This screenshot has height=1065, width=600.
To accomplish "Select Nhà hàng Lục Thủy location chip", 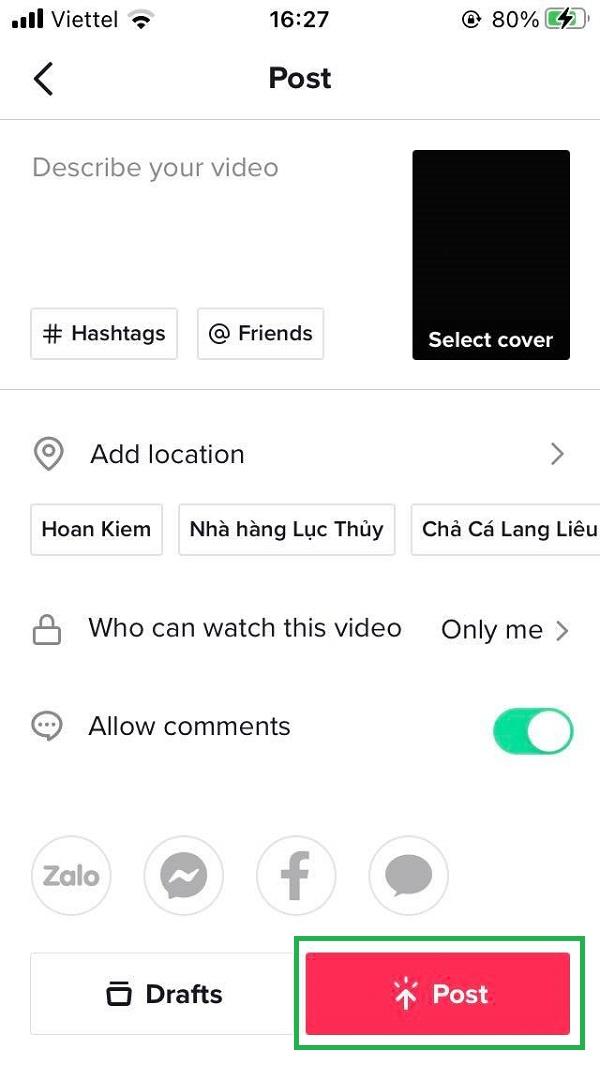I will click(286, 529).
